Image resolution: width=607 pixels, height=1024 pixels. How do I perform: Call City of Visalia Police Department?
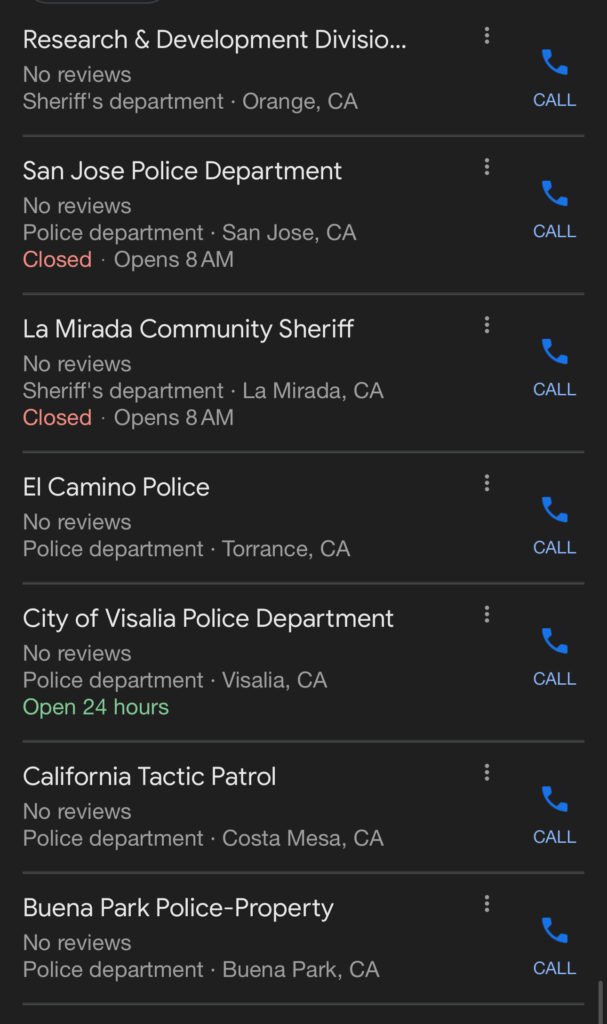554,657
